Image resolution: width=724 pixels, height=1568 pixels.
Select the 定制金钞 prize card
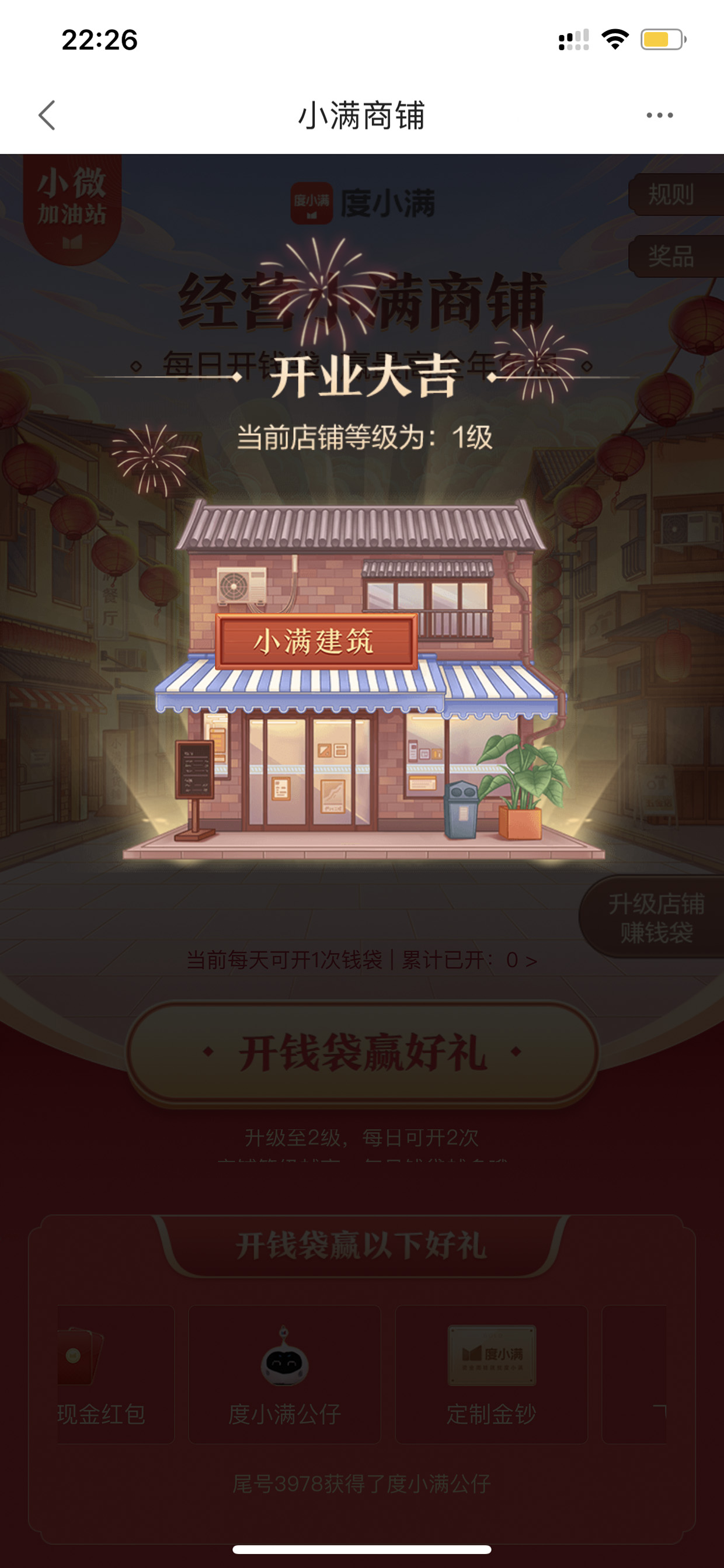click(x=492, y=1374)
